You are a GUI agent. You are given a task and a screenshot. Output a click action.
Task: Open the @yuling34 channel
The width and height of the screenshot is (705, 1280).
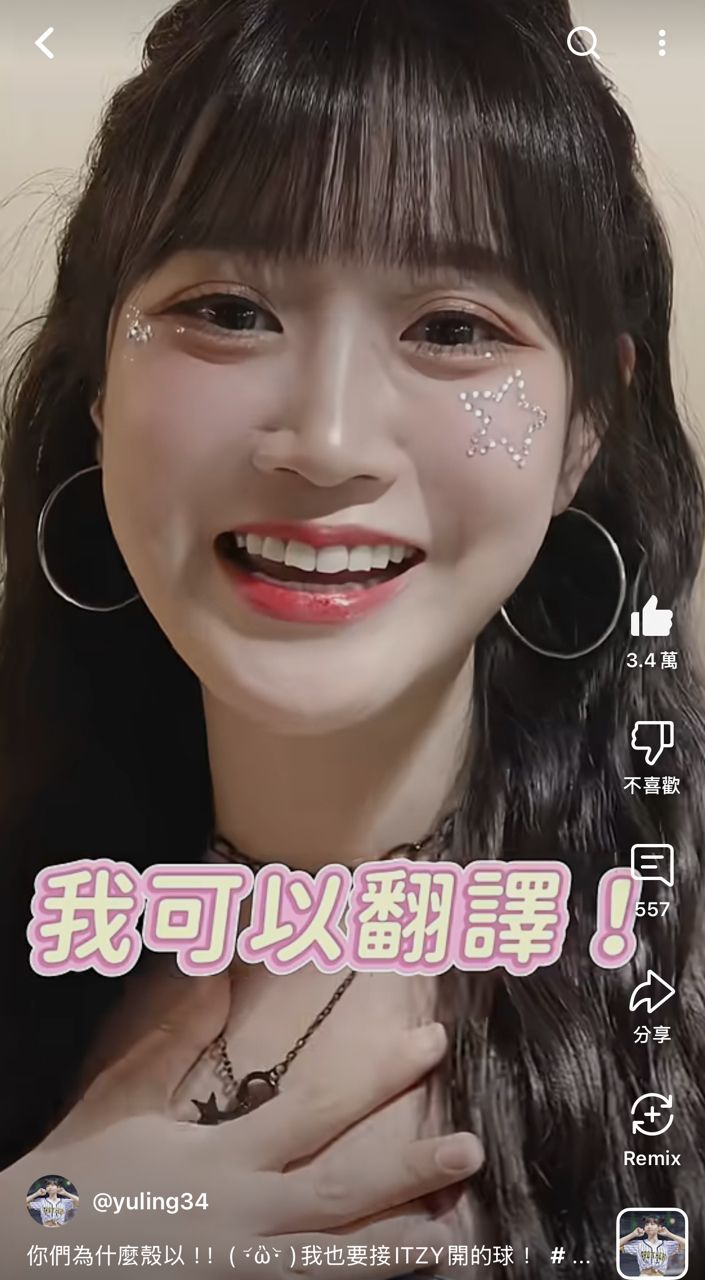tap(150, 1202)
